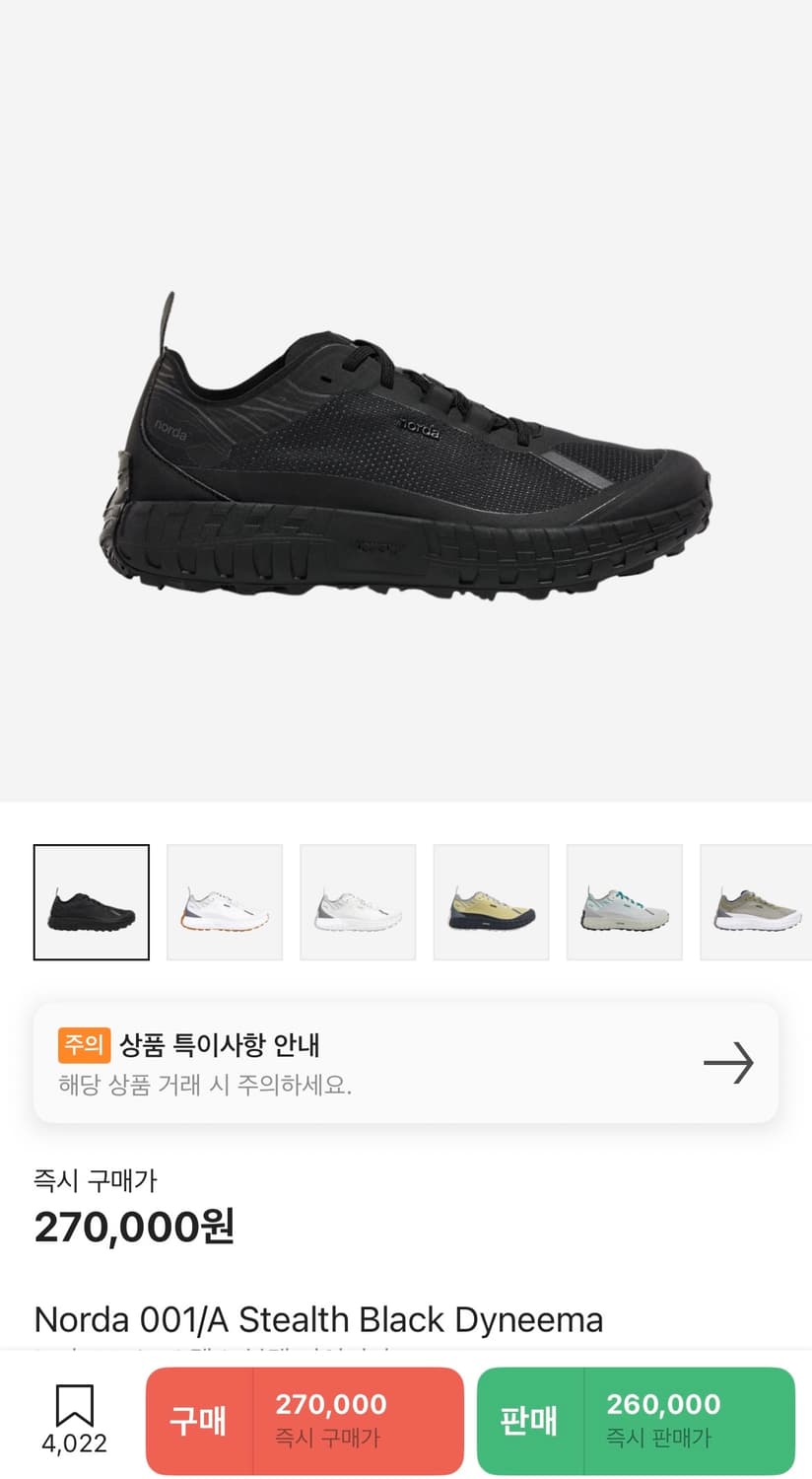Tap the 판매 instant sell button

(x=531, y=1420)
